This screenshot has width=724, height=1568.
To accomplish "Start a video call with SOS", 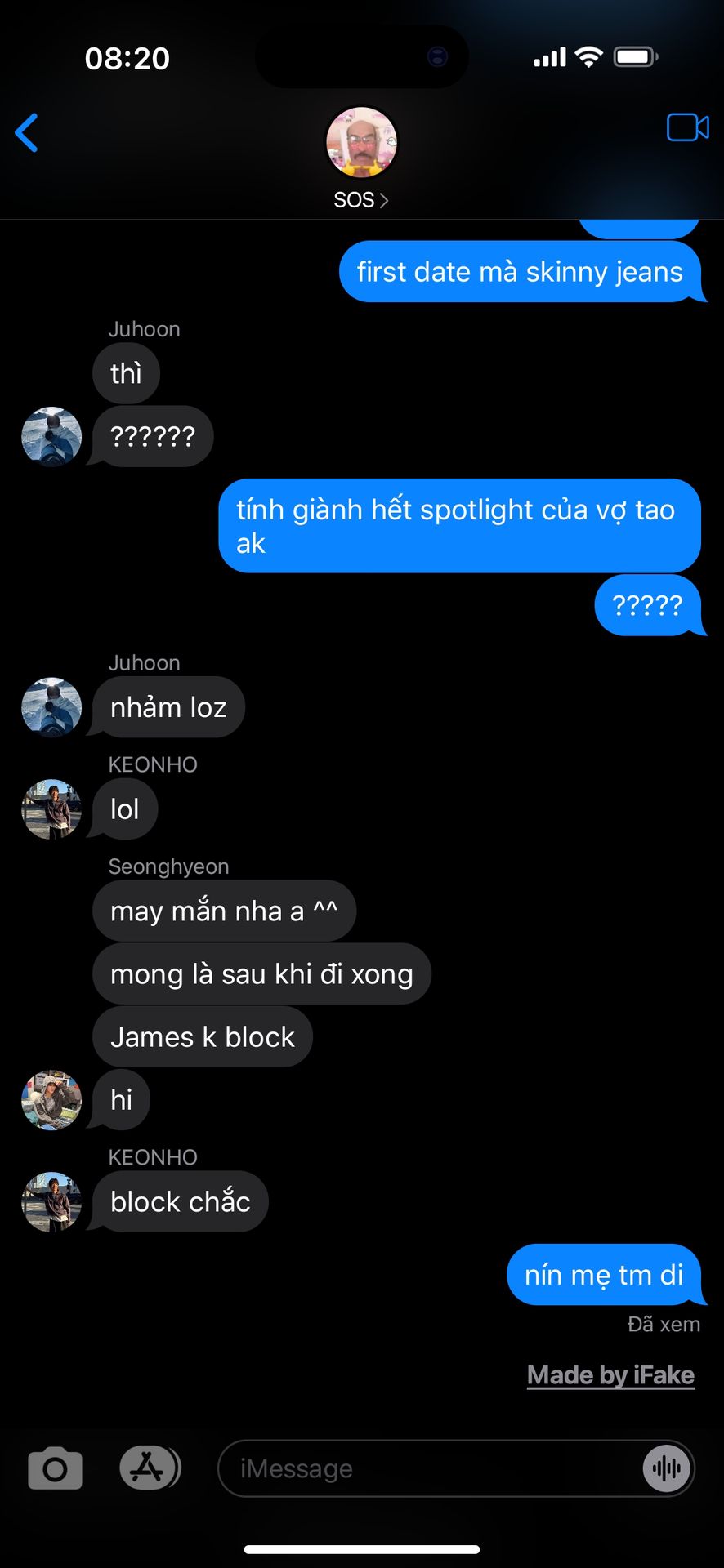I will [687, 128].
